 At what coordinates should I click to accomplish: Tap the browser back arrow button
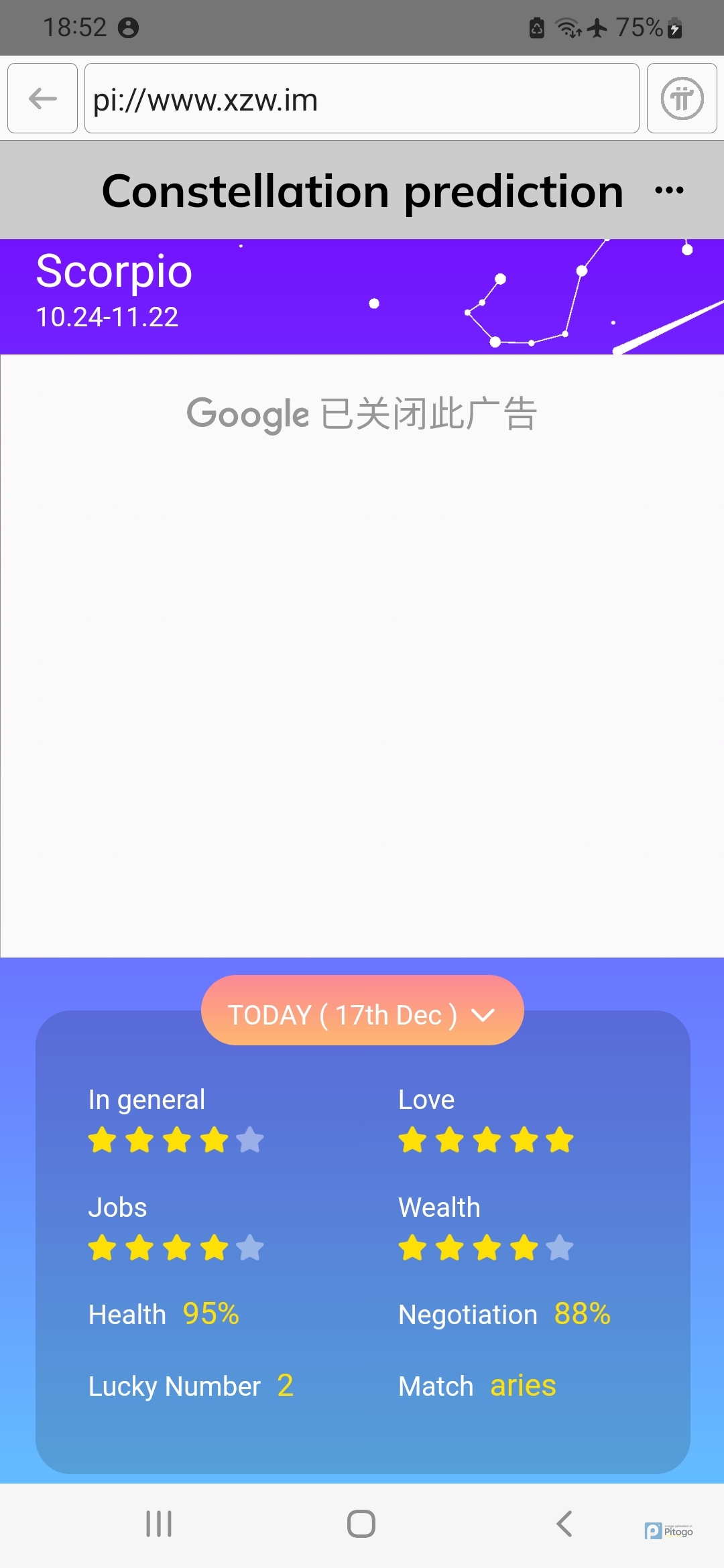tap(42, 99)
